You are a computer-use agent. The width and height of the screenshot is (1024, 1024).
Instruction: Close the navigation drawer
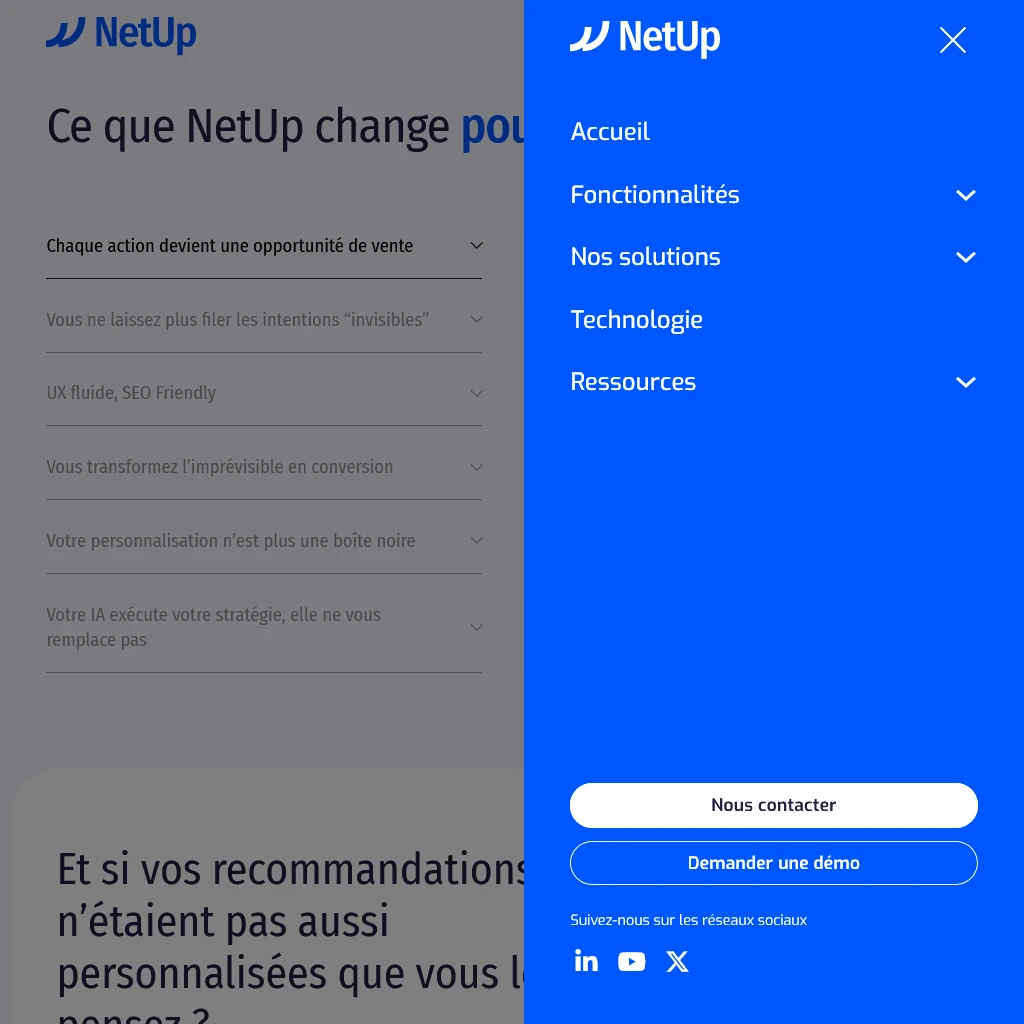click(952, 40)
